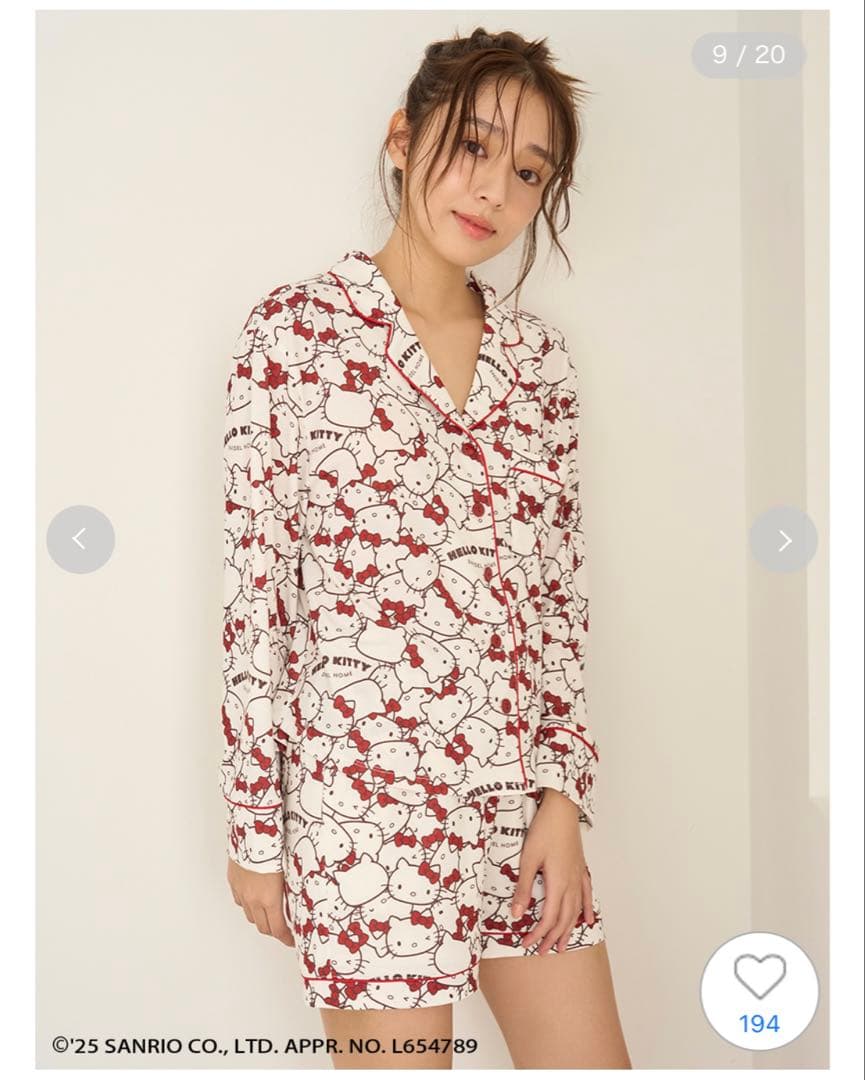Show the next product photo
Viewport: 865px width, 1080px height.
(x=784, y=540)
